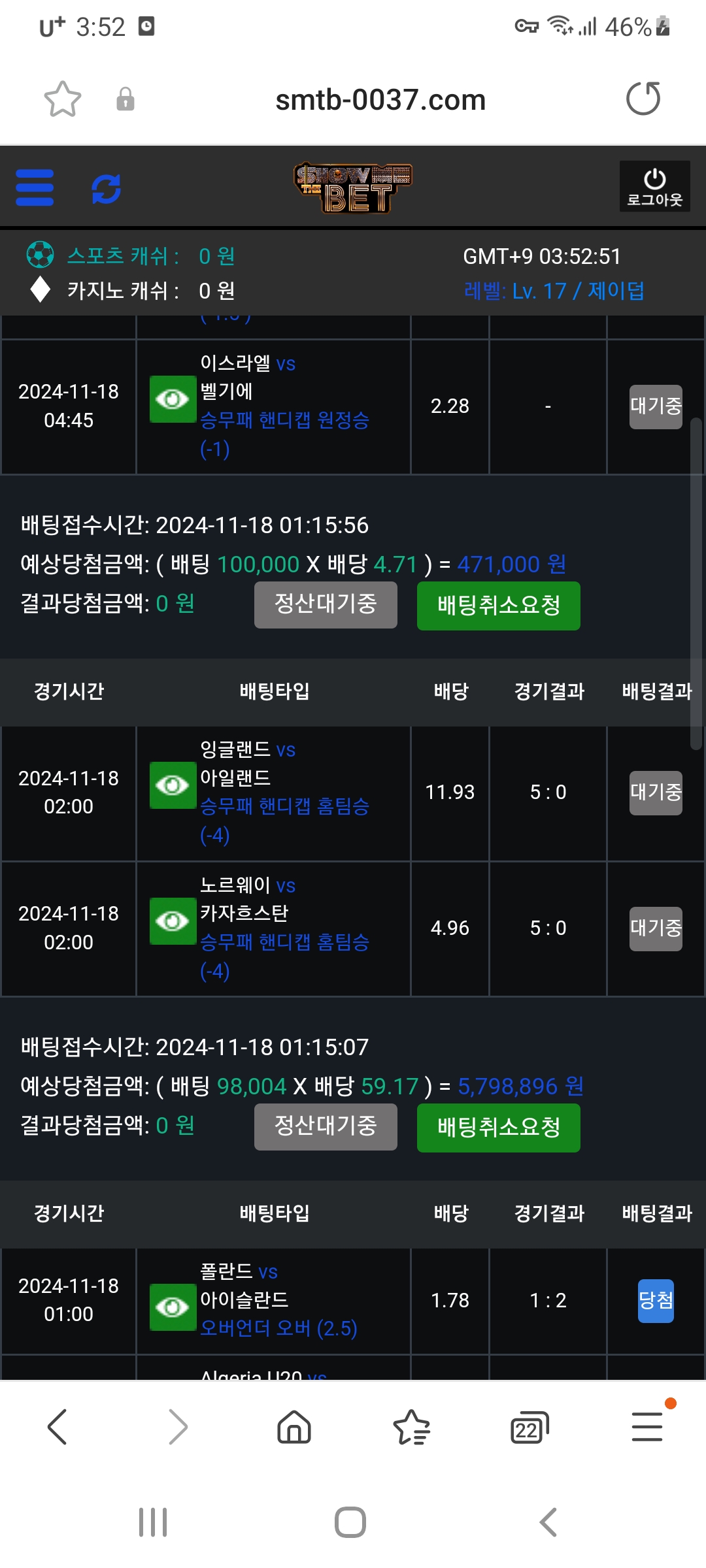Open the hamburger menu
Screen dimensions: 706x1568
pyautogui.click(x=35, y=188)
